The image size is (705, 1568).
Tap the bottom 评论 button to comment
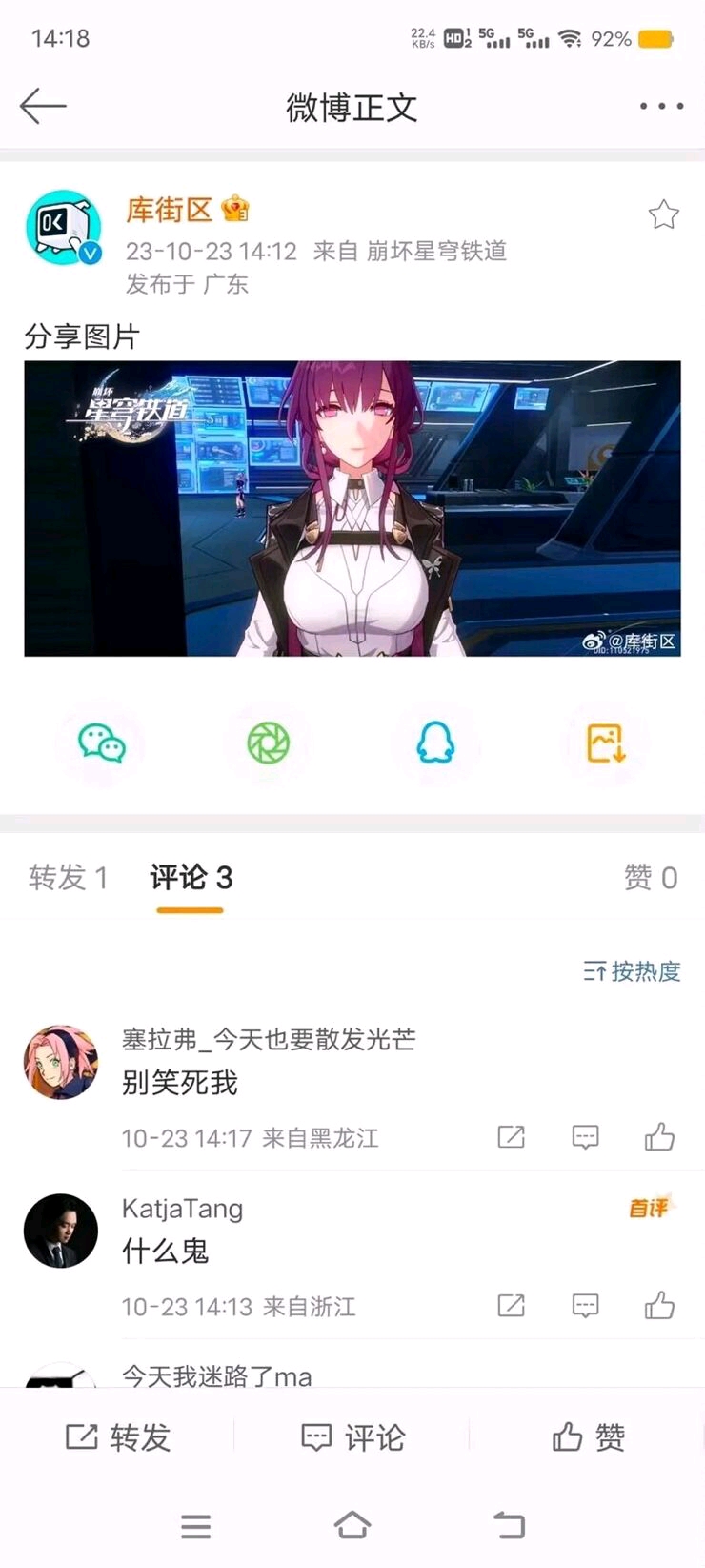pos(352,1437)
